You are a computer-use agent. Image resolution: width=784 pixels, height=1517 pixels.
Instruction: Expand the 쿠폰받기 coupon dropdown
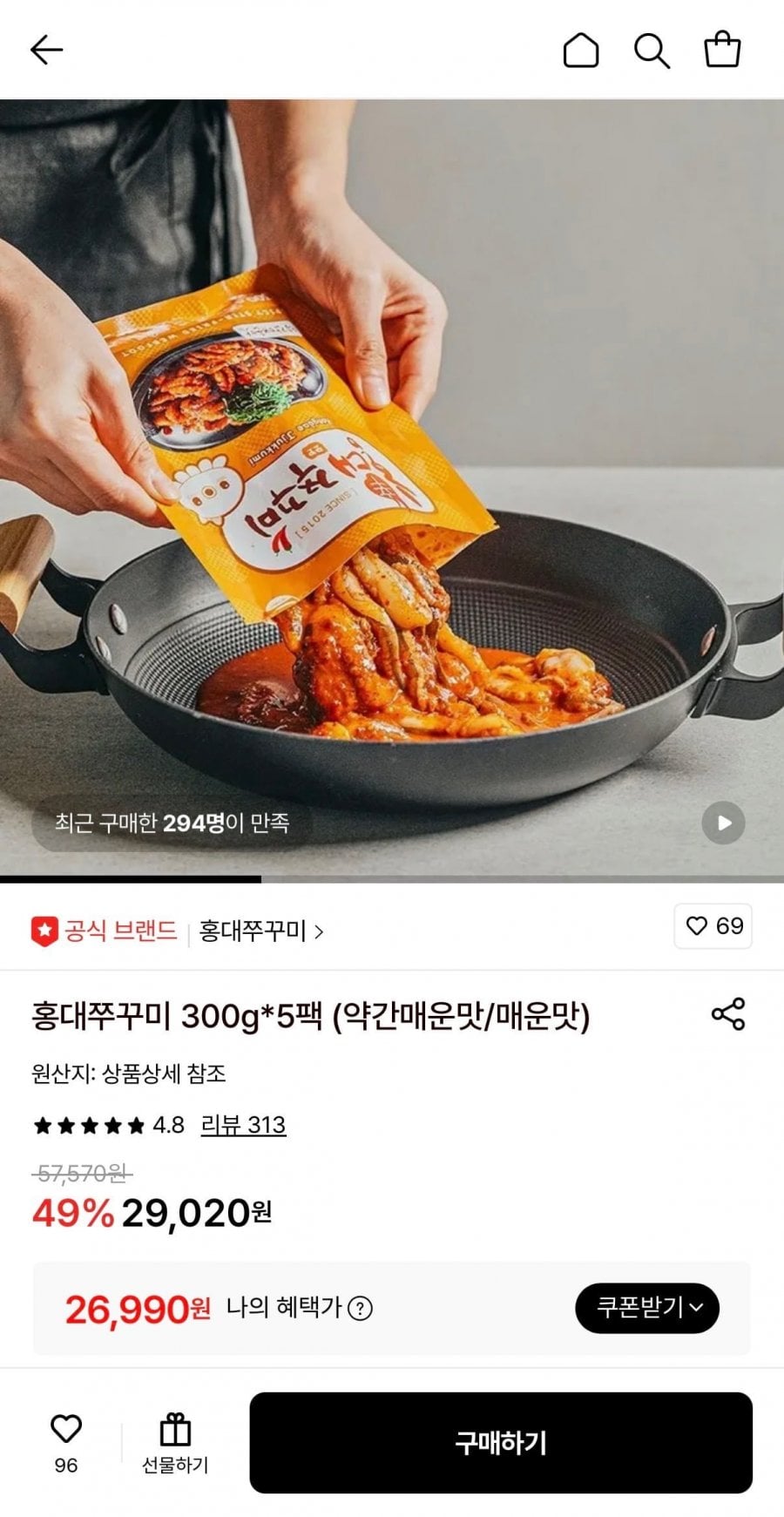pyautogui.click(x=646, y=1306)
